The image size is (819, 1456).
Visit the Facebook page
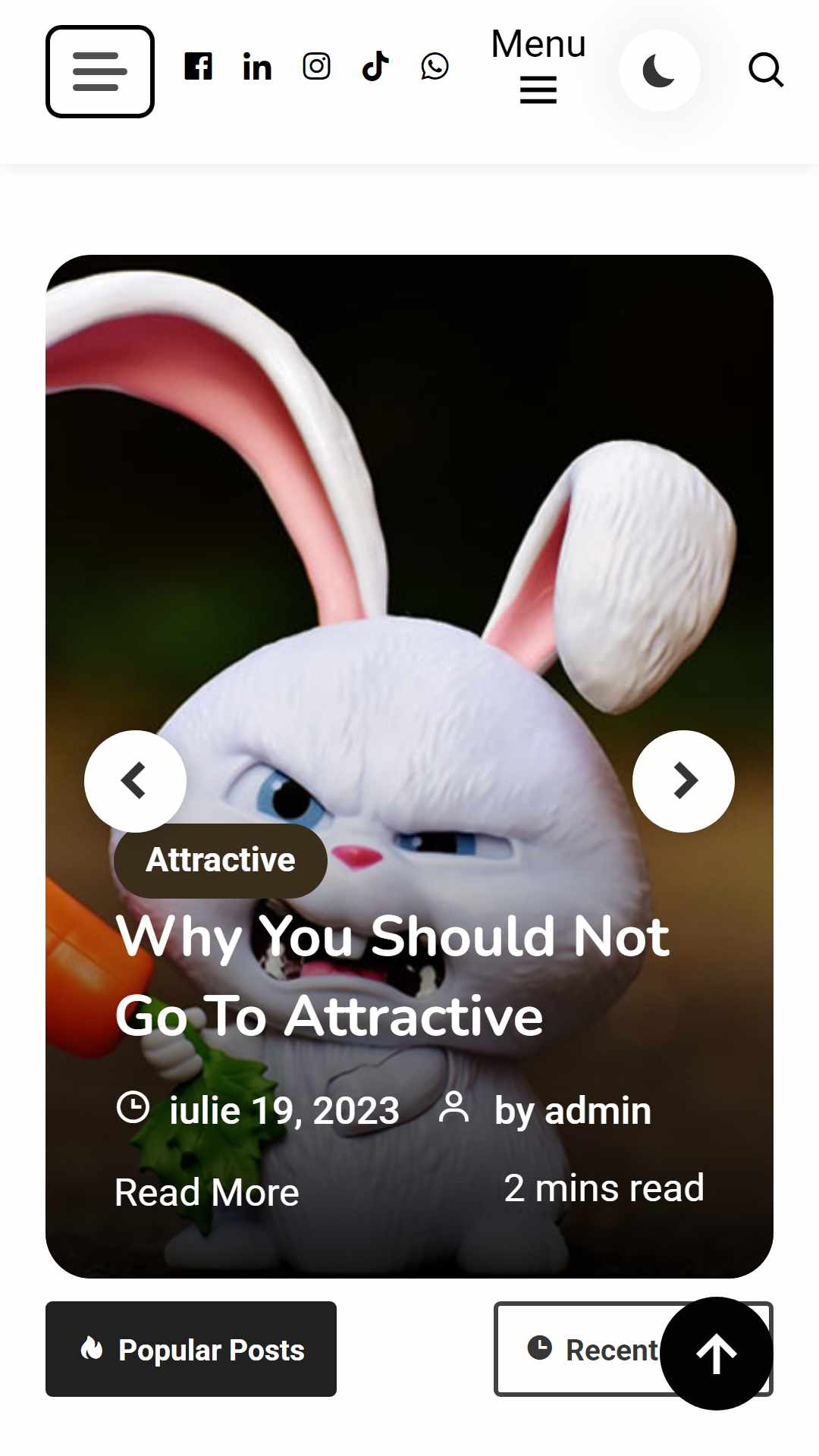point(199,67)
